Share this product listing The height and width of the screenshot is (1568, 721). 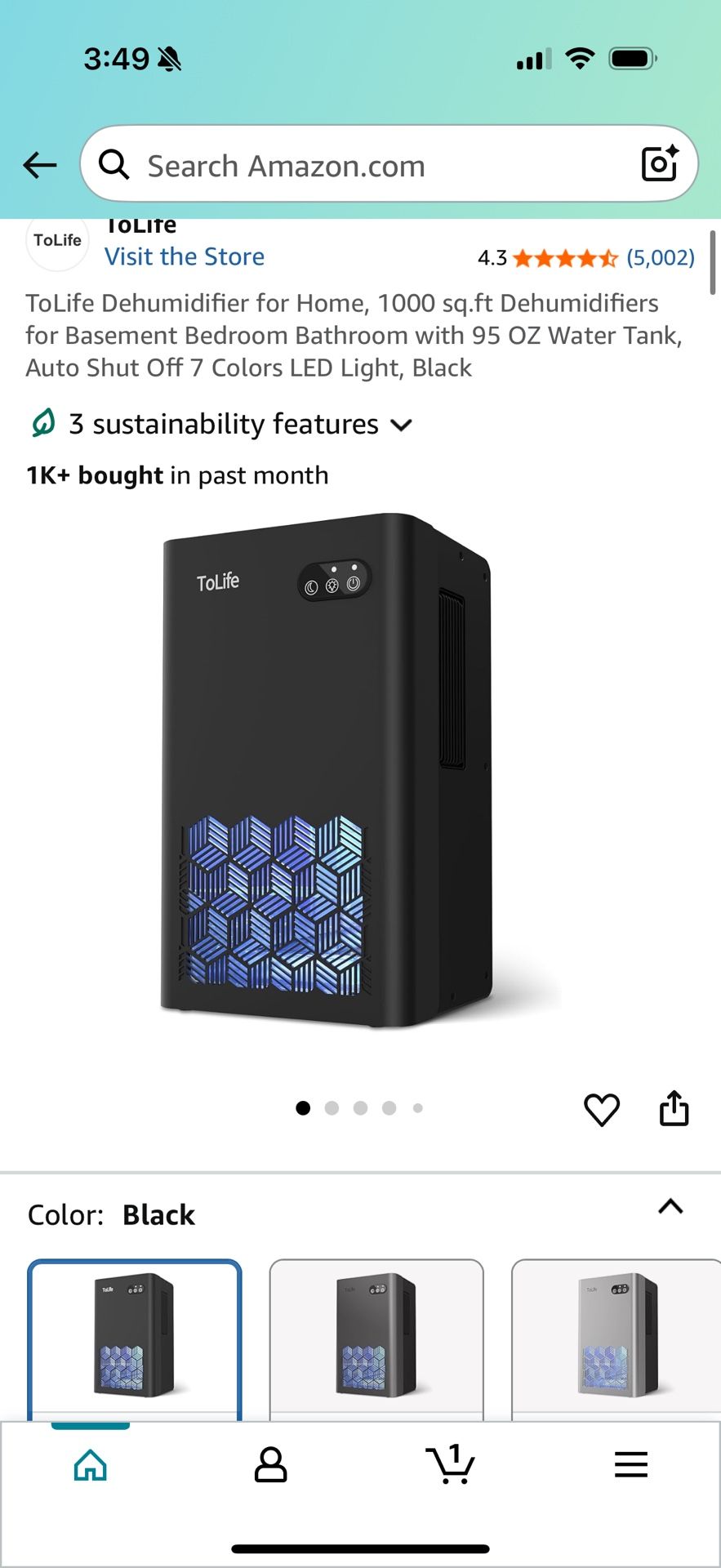click(x=674, y=1108)
